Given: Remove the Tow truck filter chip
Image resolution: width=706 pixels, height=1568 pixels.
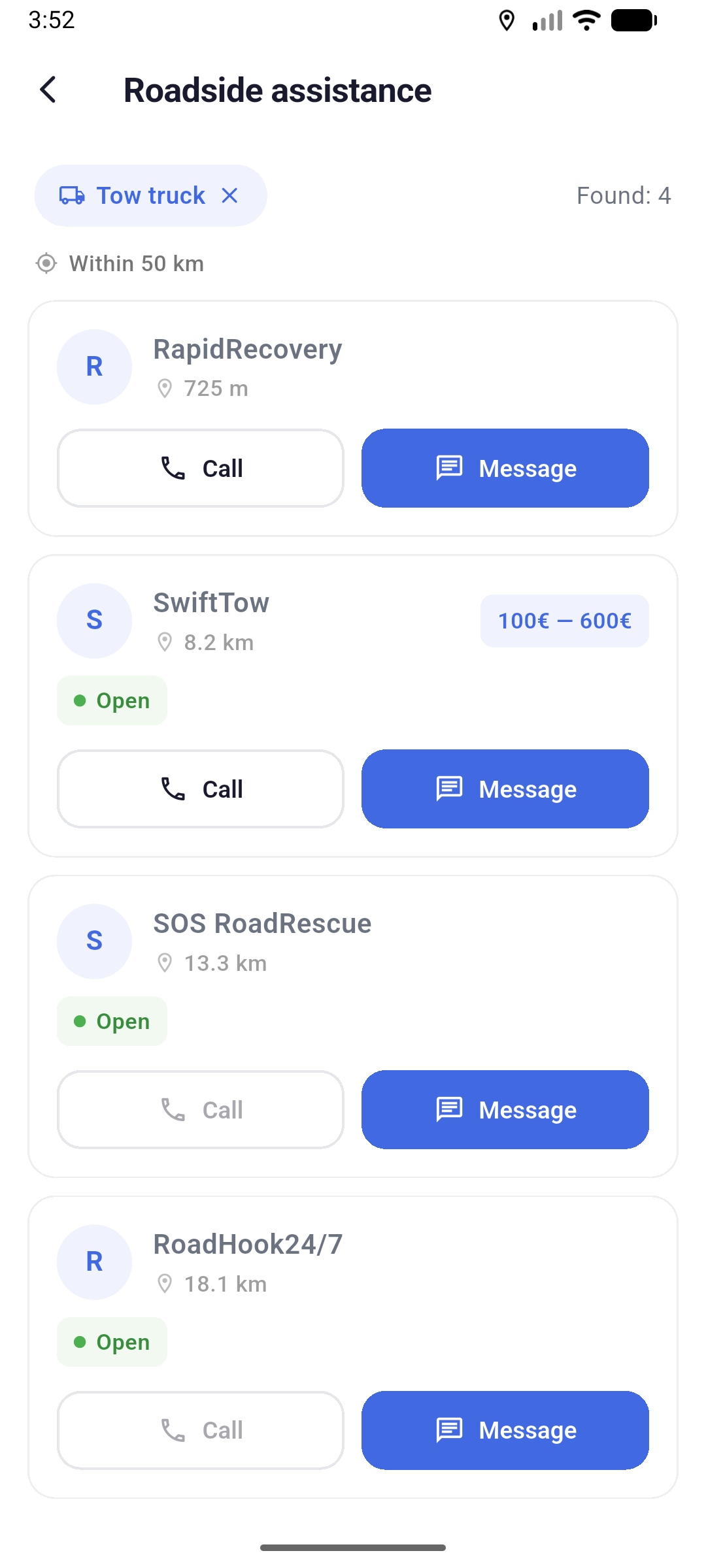Looking at the screenshot, I should 229,195.
